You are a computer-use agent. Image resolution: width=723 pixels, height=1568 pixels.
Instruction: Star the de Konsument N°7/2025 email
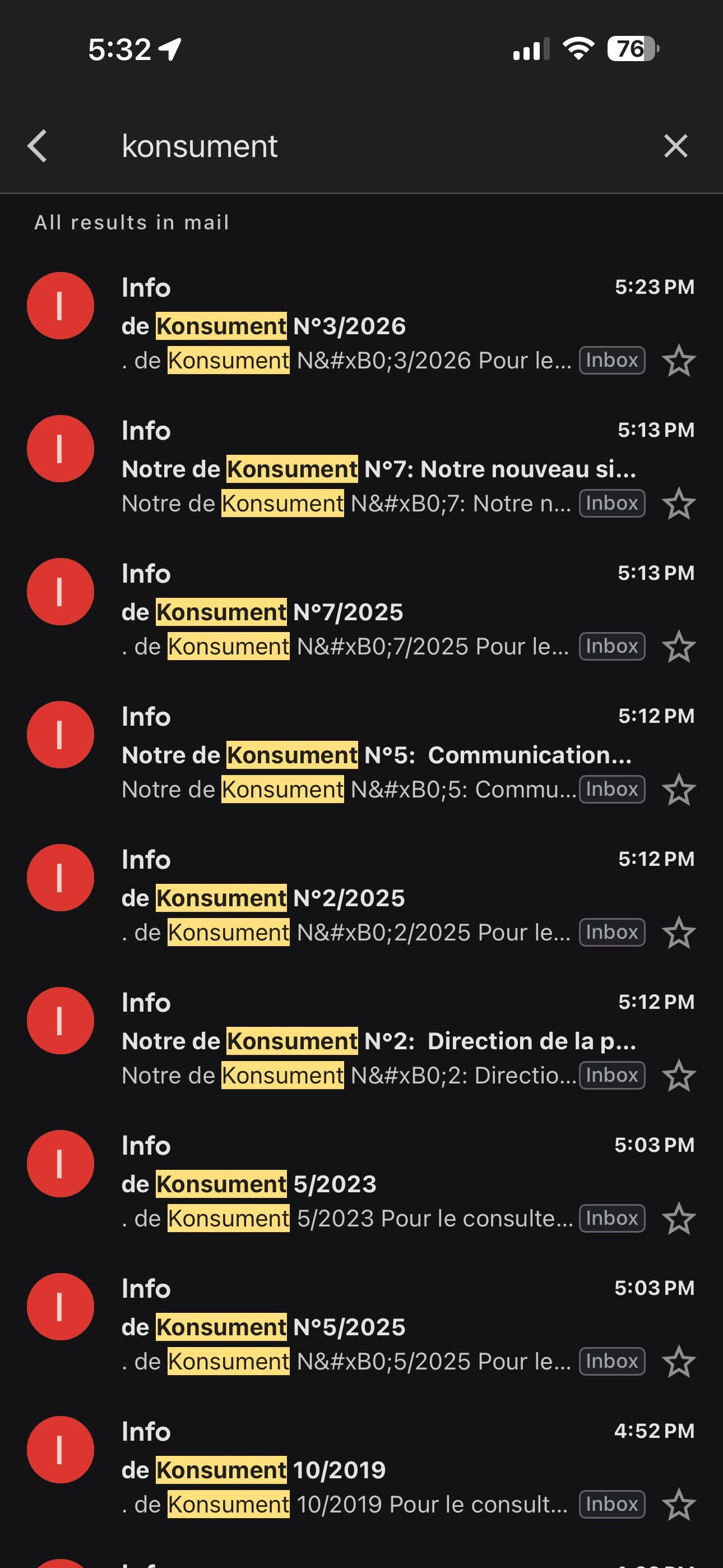pyautogui.click(x=679, y=648)
